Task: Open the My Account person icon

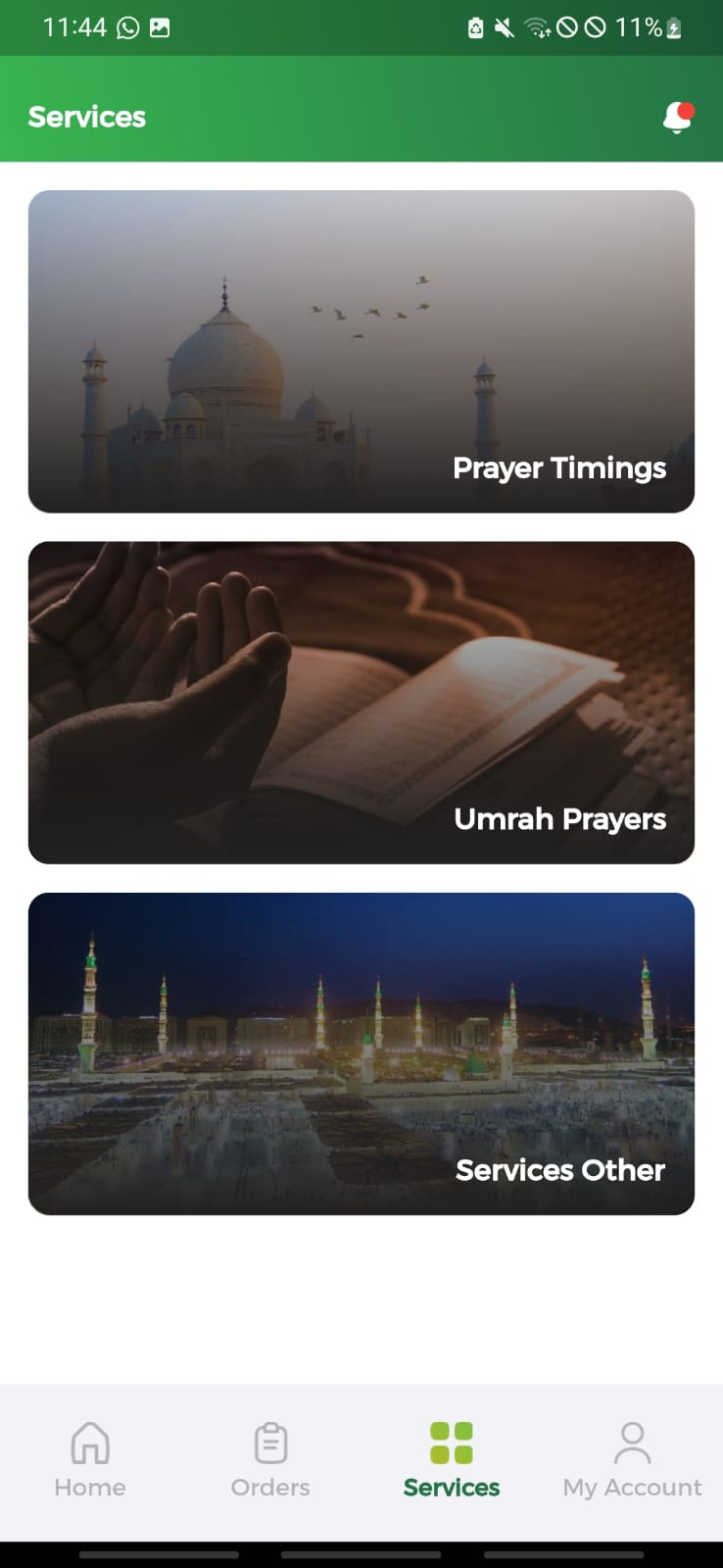Action: pyautogui.click(x=631, y=1442)
